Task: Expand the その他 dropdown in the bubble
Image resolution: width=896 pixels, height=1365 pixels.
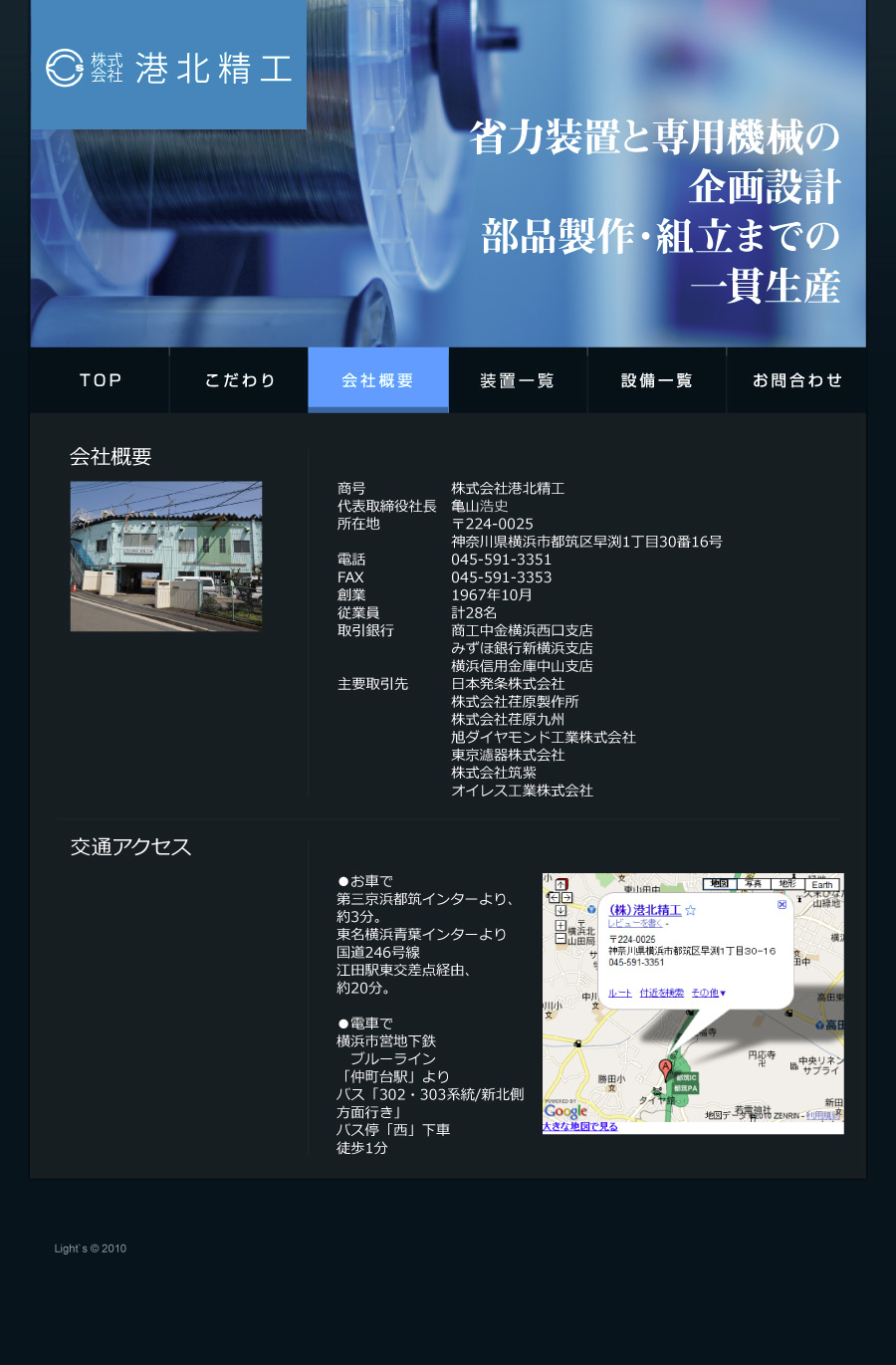Action: [x=708, y=993]
